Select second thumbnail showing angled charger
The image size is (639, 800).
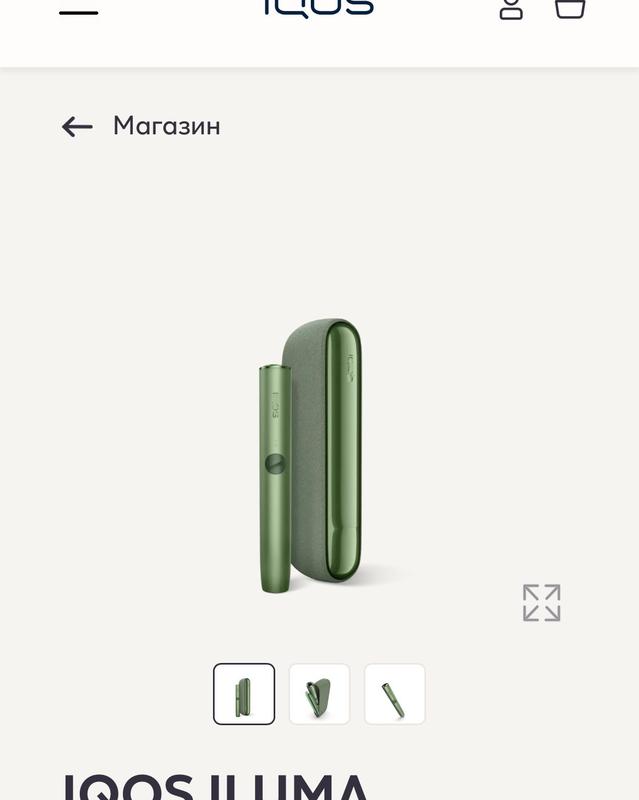coord(320,694)
